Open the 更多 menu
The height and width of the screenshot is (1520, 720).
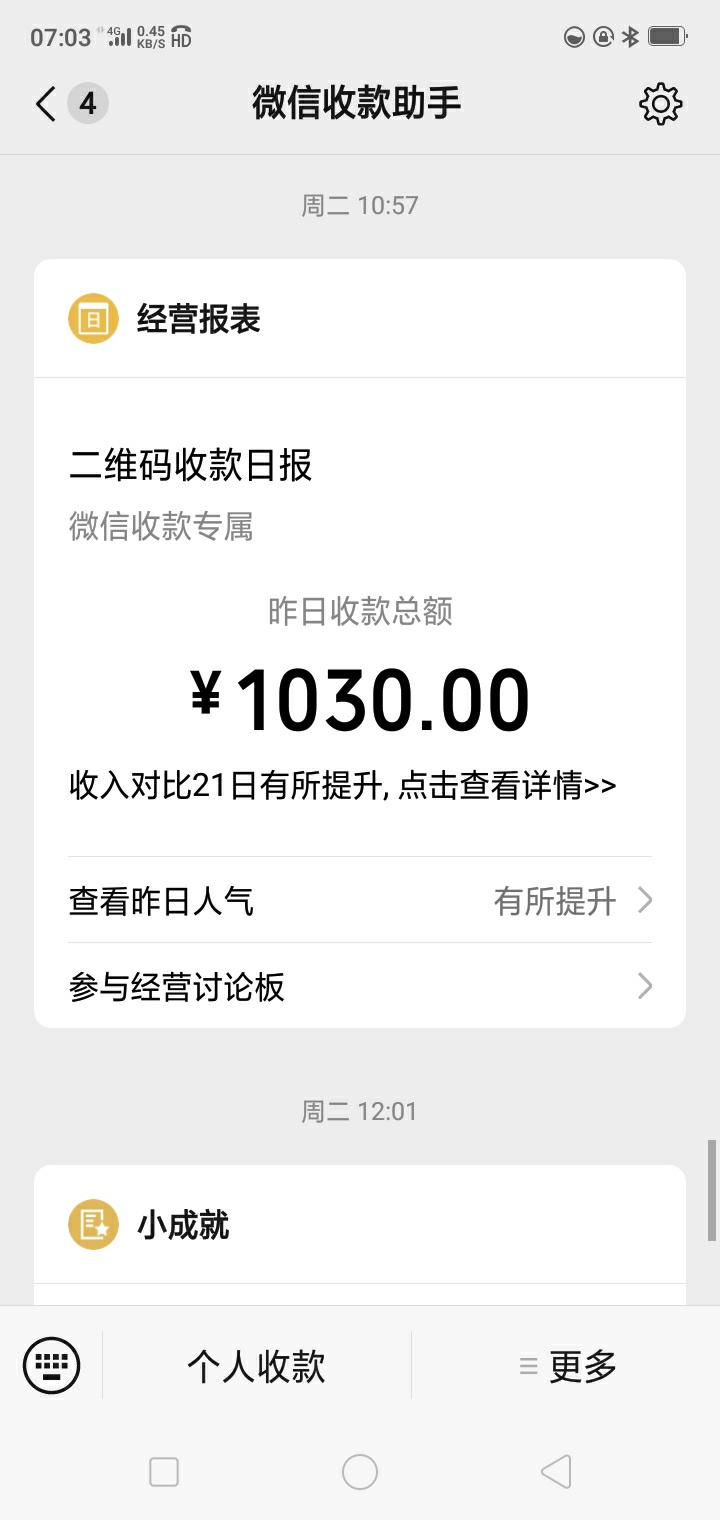pos(567,1366)
